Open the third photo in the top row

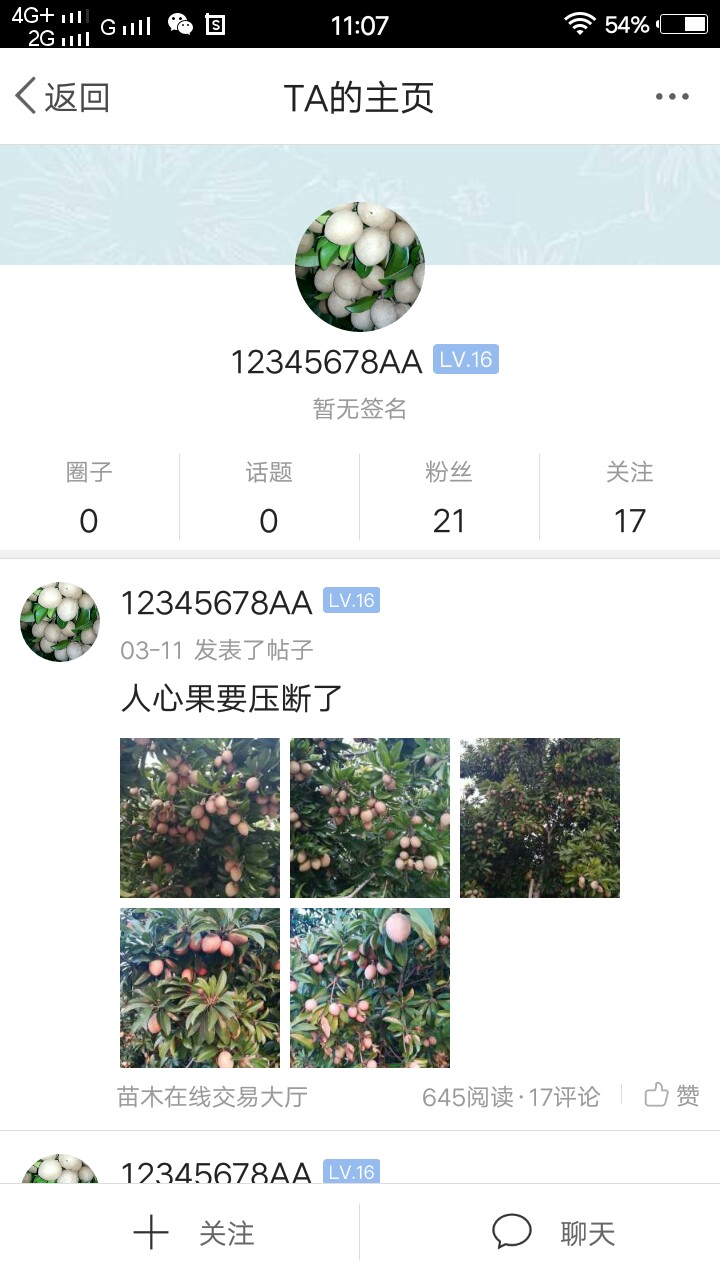[x=540, y=818]
